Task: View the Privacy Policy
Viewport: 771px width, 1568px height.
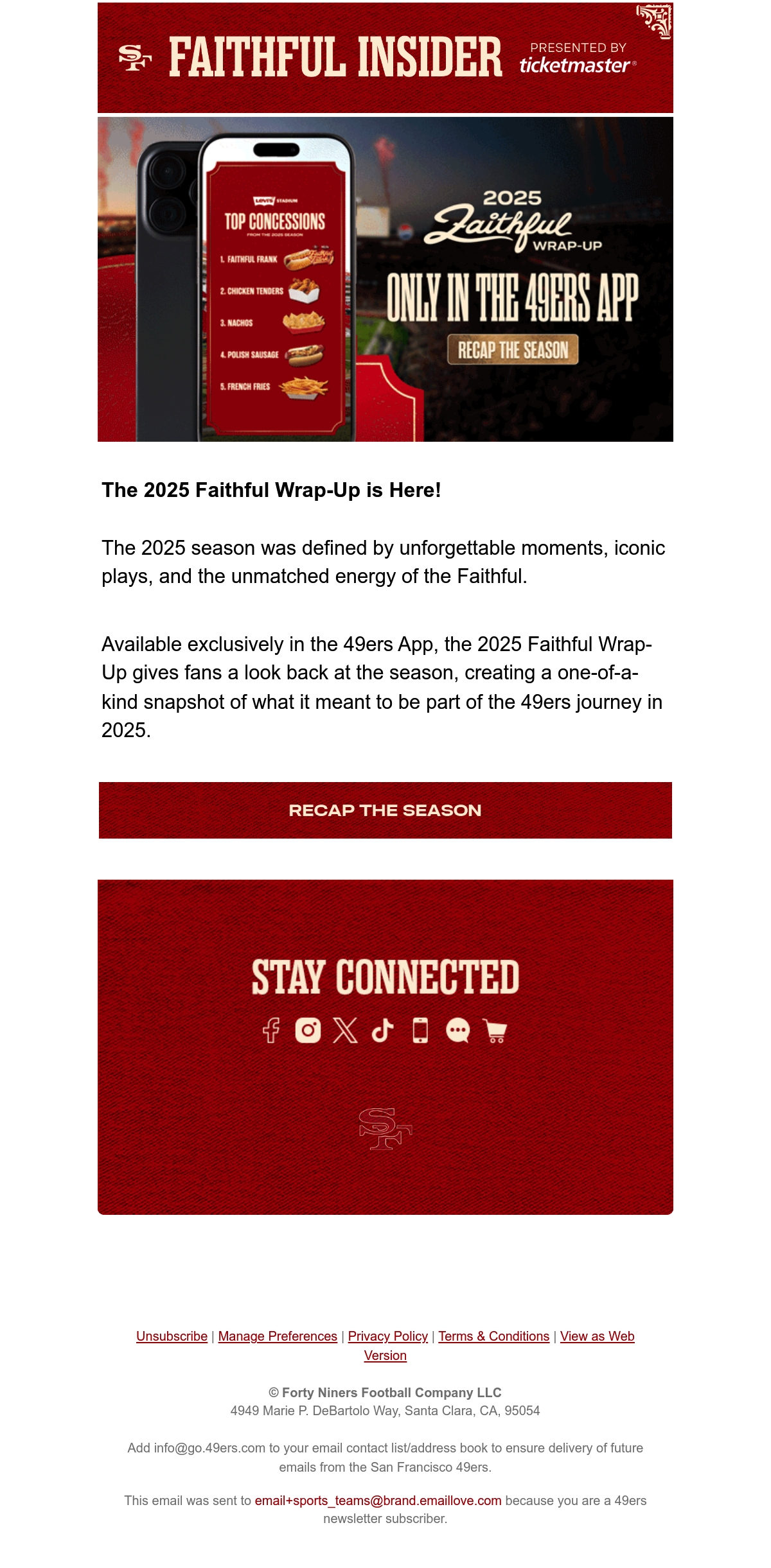Action: click(387, 1336)
